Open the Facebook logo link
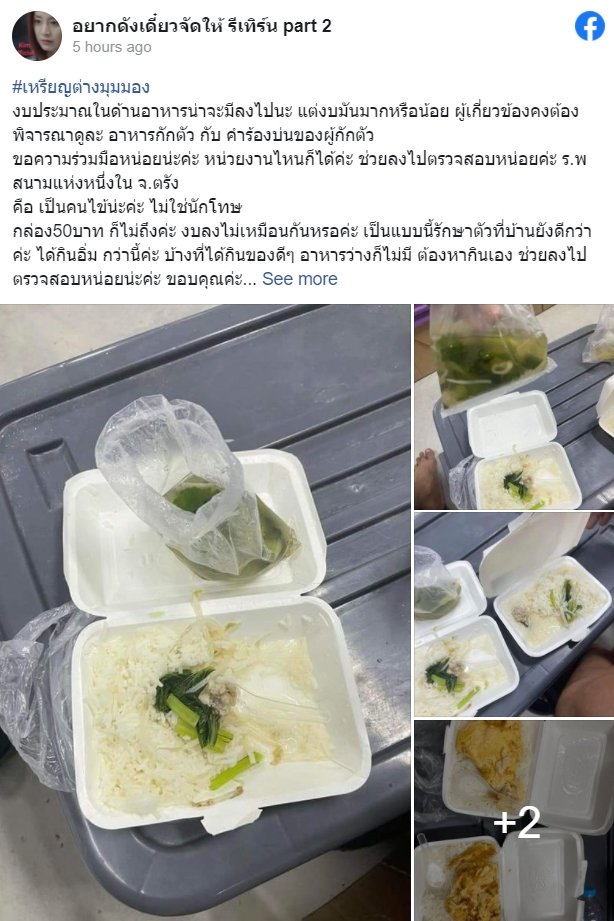Image resolution: width=614 pixels, height=921 pixels. tap(590, 27)
